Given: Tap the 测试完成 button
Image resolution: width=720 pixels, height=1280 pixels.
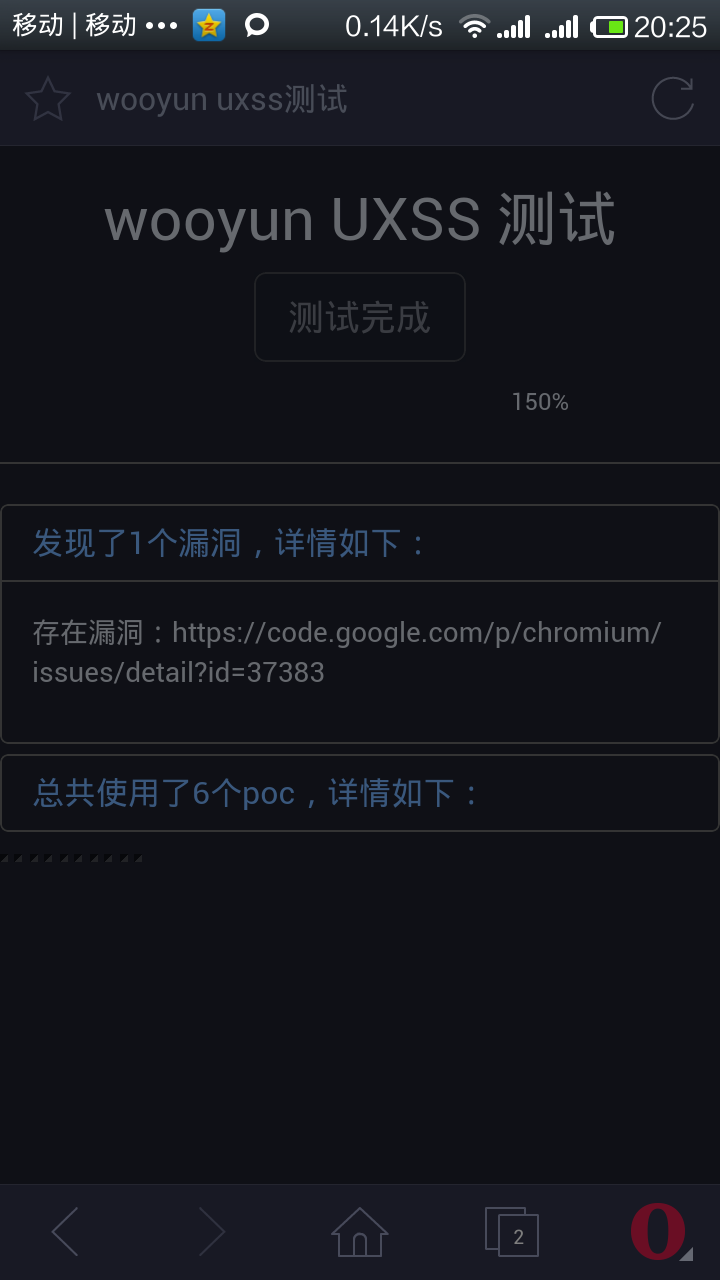Looking at the screenshot, I should (360, 317).
